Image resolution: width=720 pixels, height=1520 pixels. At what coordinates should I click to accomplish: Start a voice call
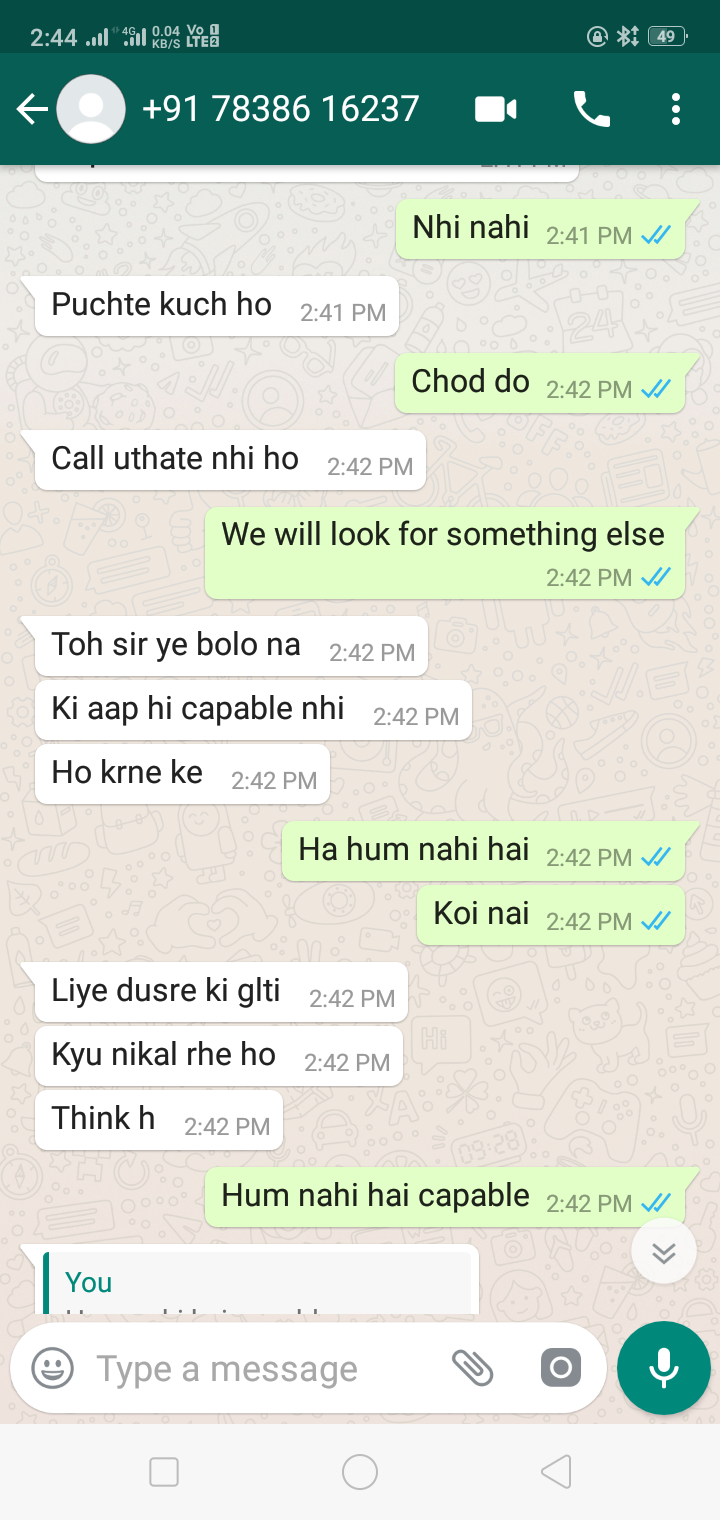(x=591, y=109)
